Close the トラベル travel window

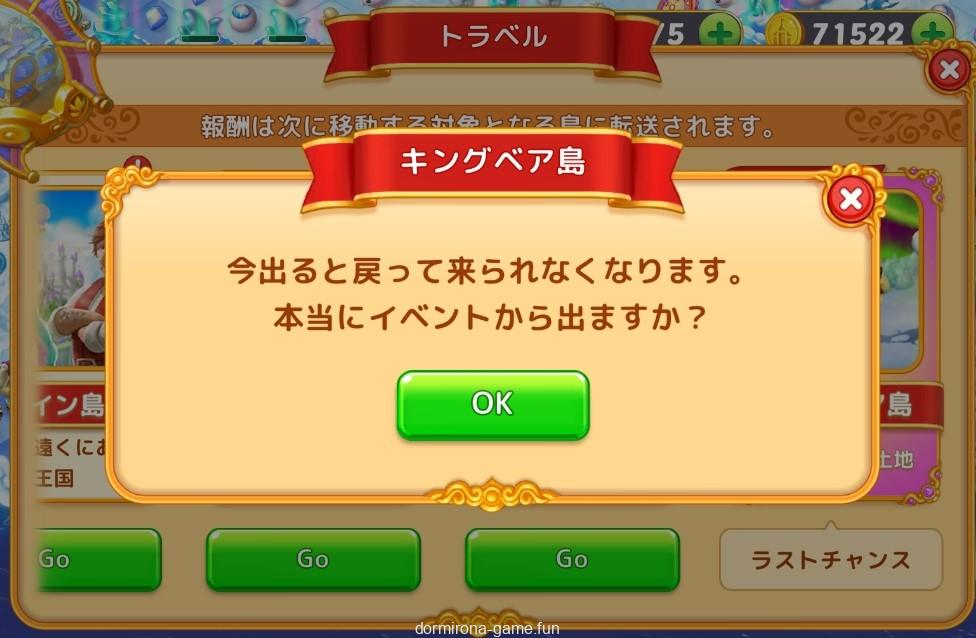pyautogui.click(x=946, y=70)
